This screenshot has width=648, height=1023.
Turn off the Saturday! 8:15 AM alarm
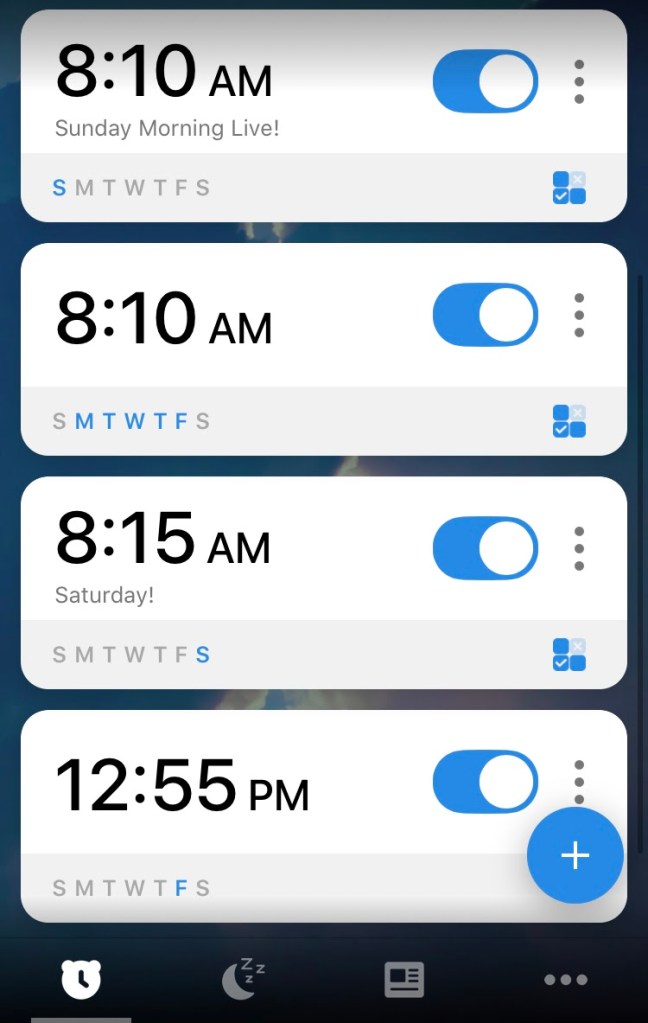click(485, 548)
